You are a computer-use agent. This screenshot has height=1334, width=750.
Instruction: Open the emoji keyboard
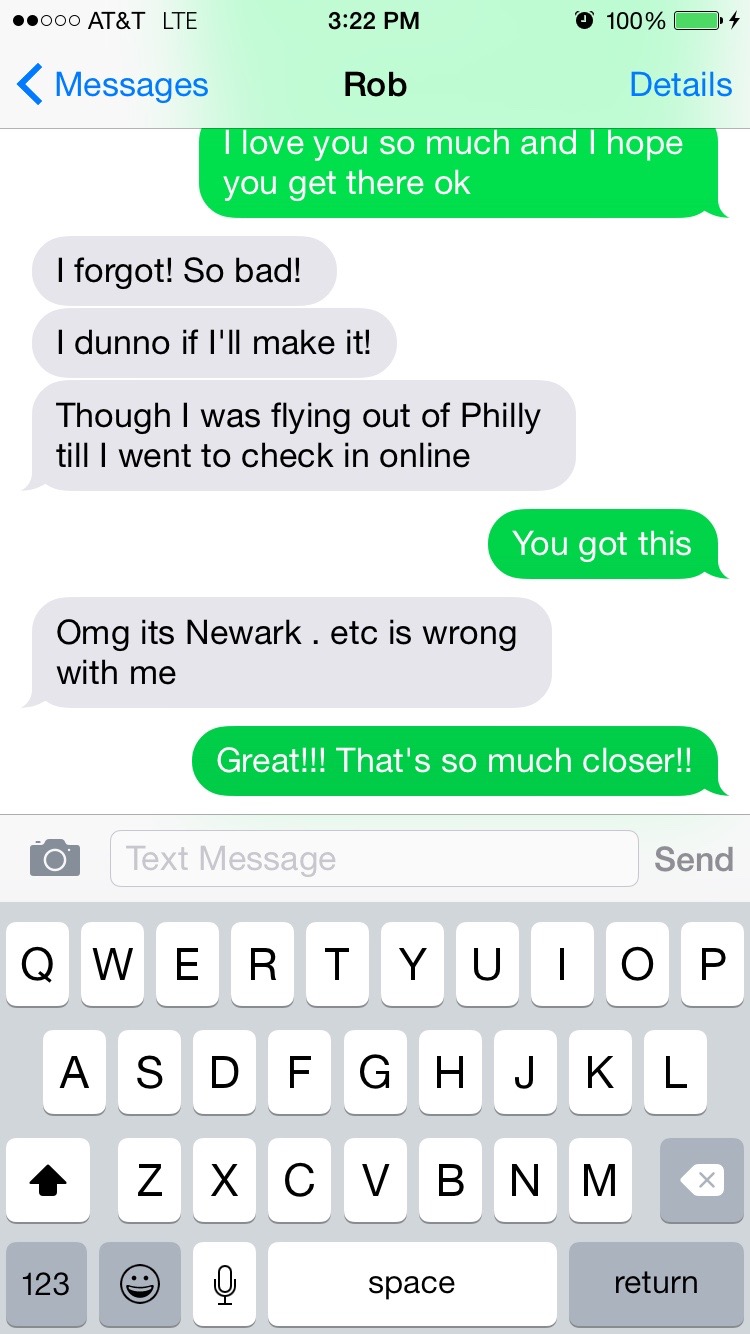click(140, 1283)
